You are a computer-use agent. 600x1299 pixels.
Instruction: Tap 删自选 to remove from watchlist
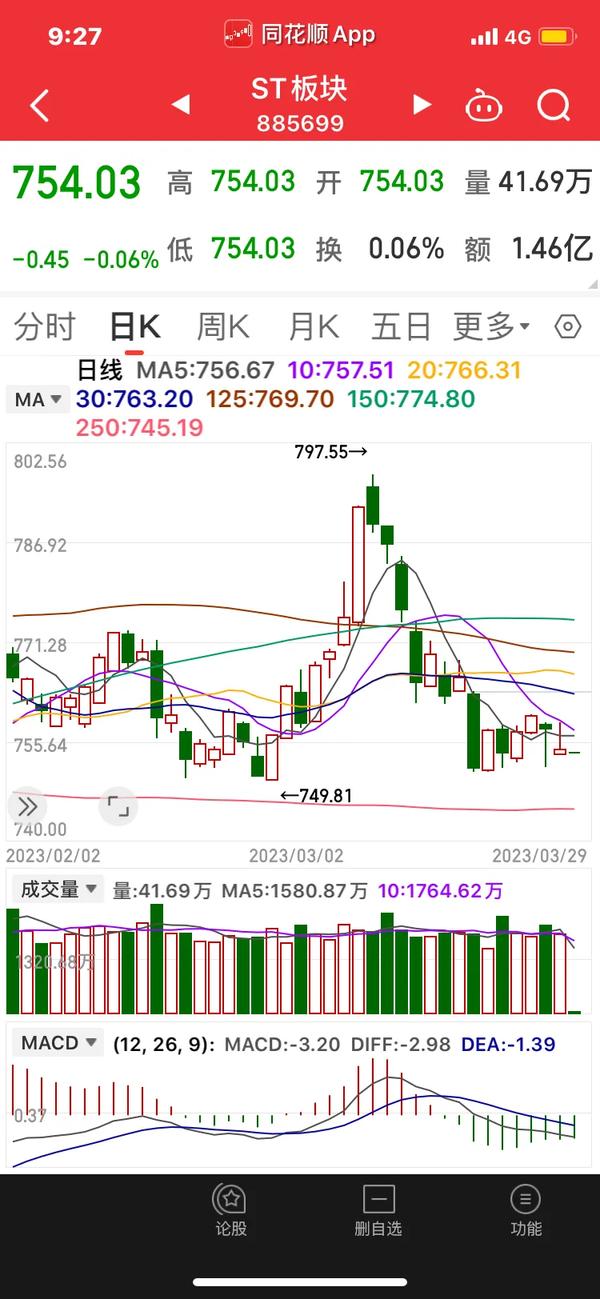pos(378,1210)
